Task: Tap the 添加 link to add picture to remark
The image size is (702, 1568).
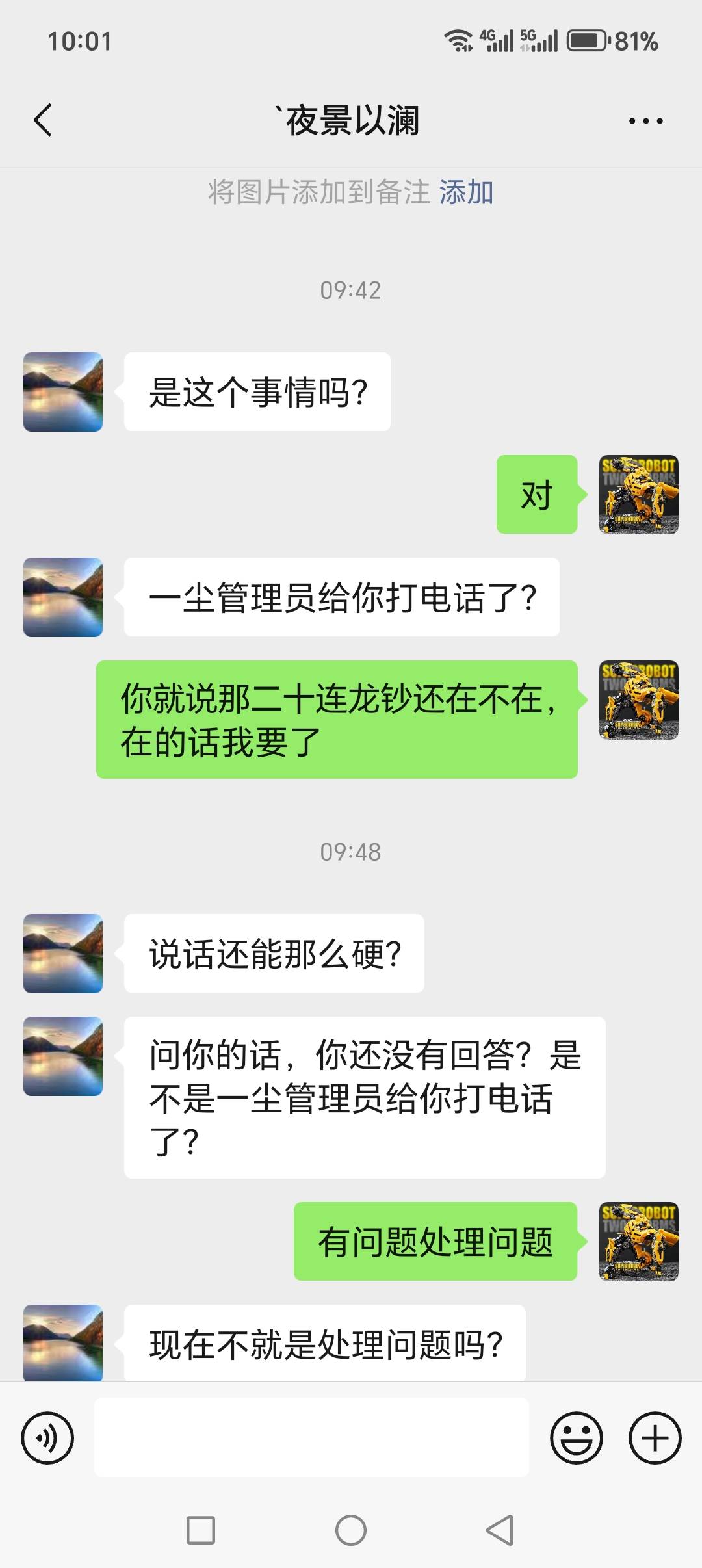Action: 466,192
